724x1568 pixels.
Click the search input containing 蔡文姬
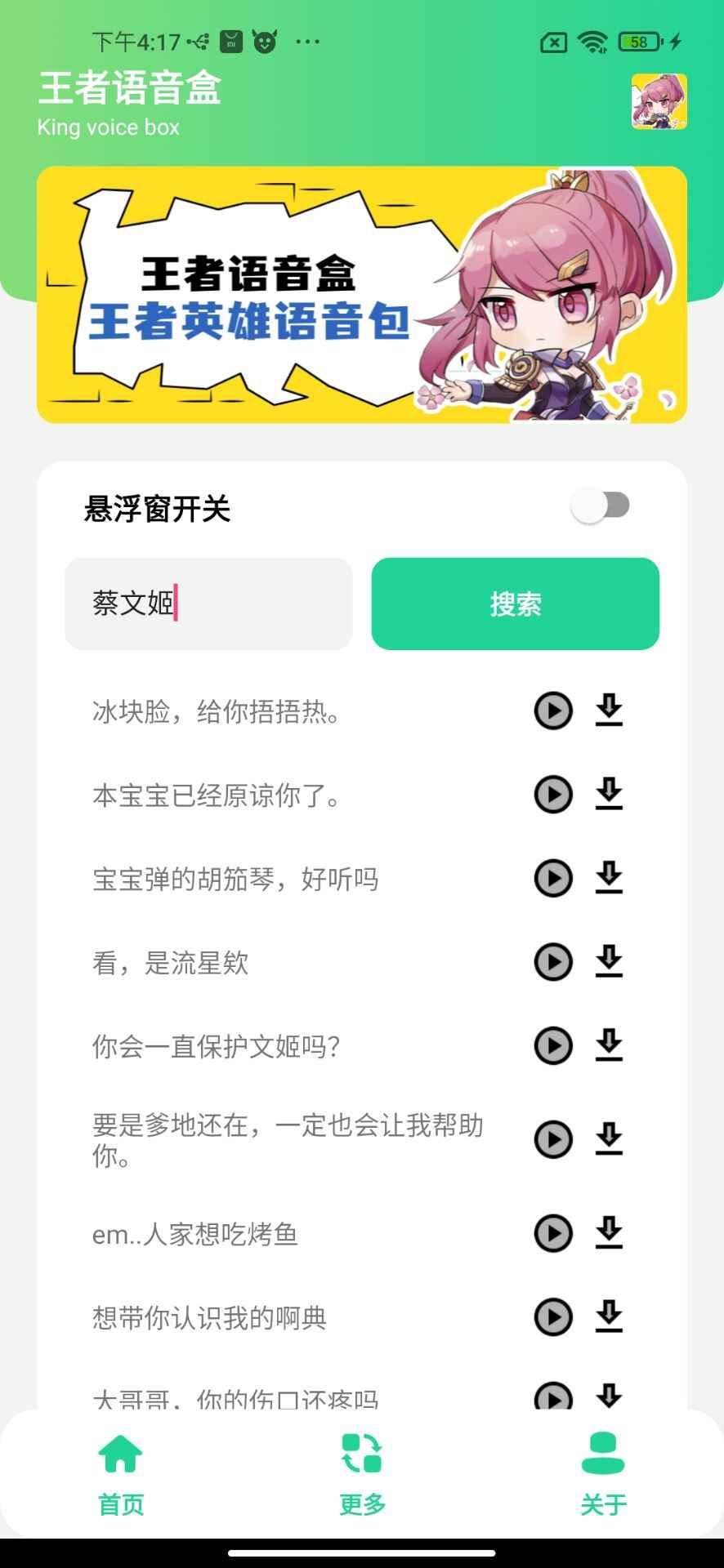point(208,604)
